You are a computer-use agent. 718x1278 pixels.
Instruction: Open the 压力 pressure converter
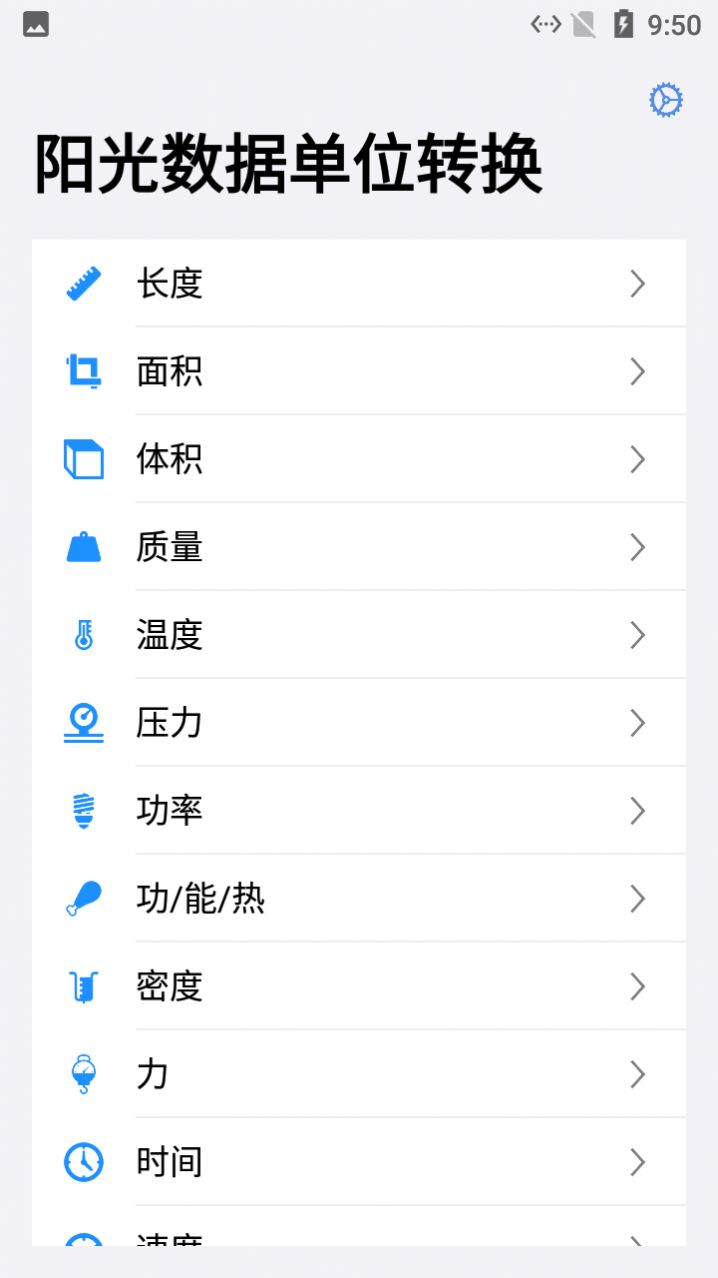pos(358,723)
